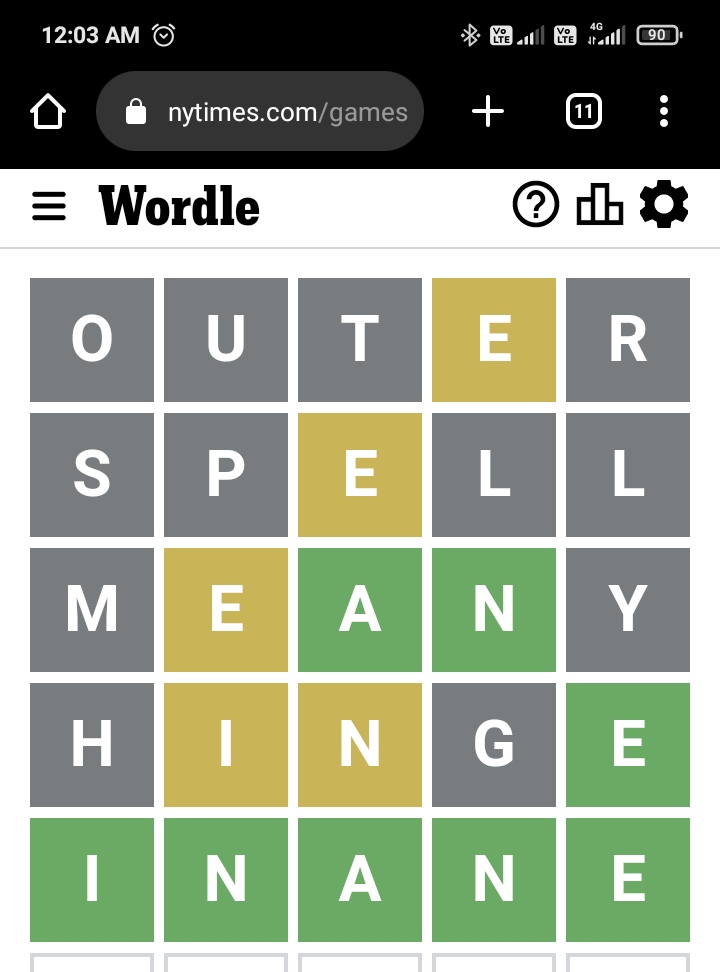
Task: Open the browser overflow menu
Action: click(x=664, y=112)
